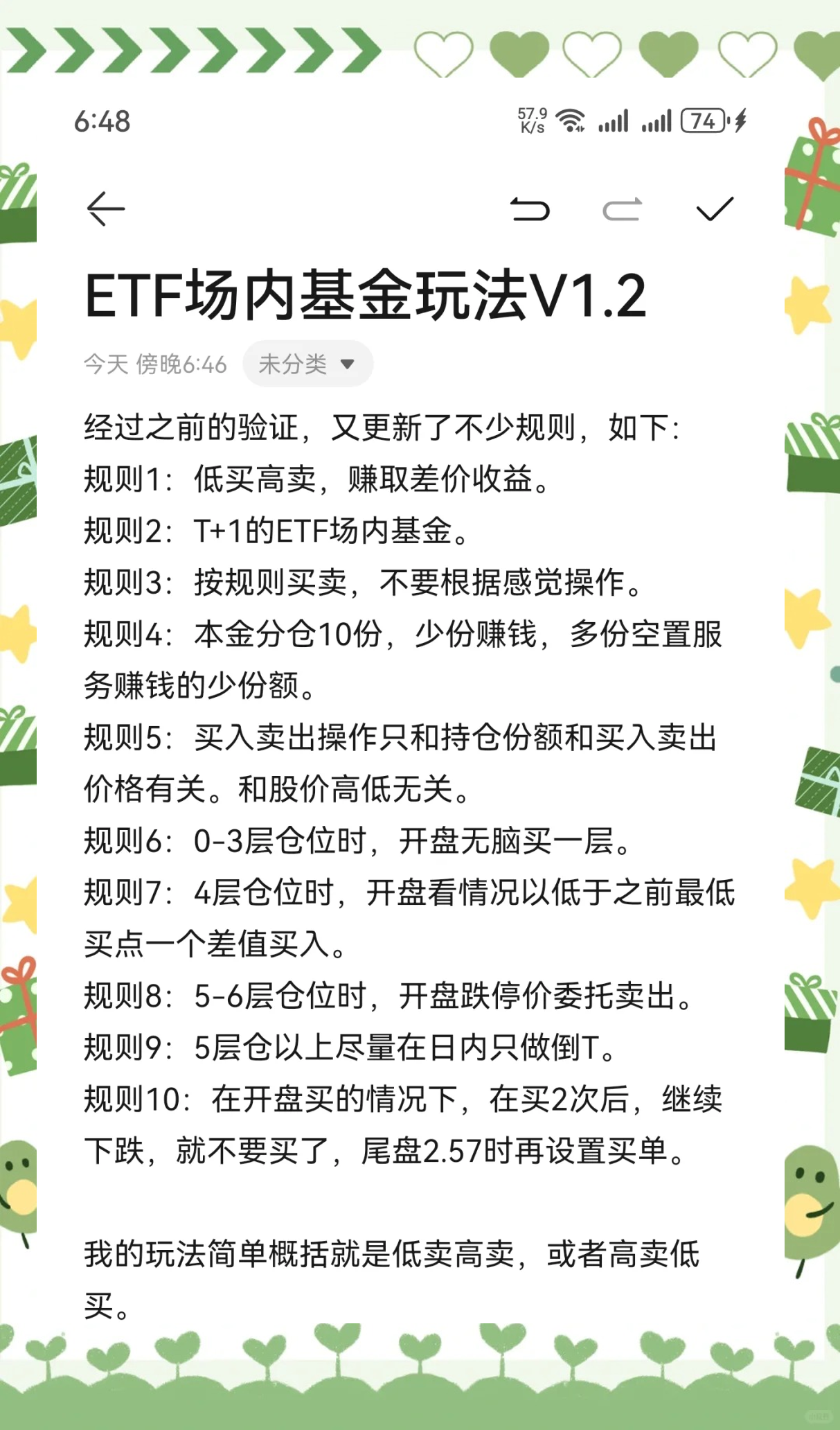Open the 未分类 category dropdown
840x1430 pixels.
pyautogui.click(x=307, y=364)
